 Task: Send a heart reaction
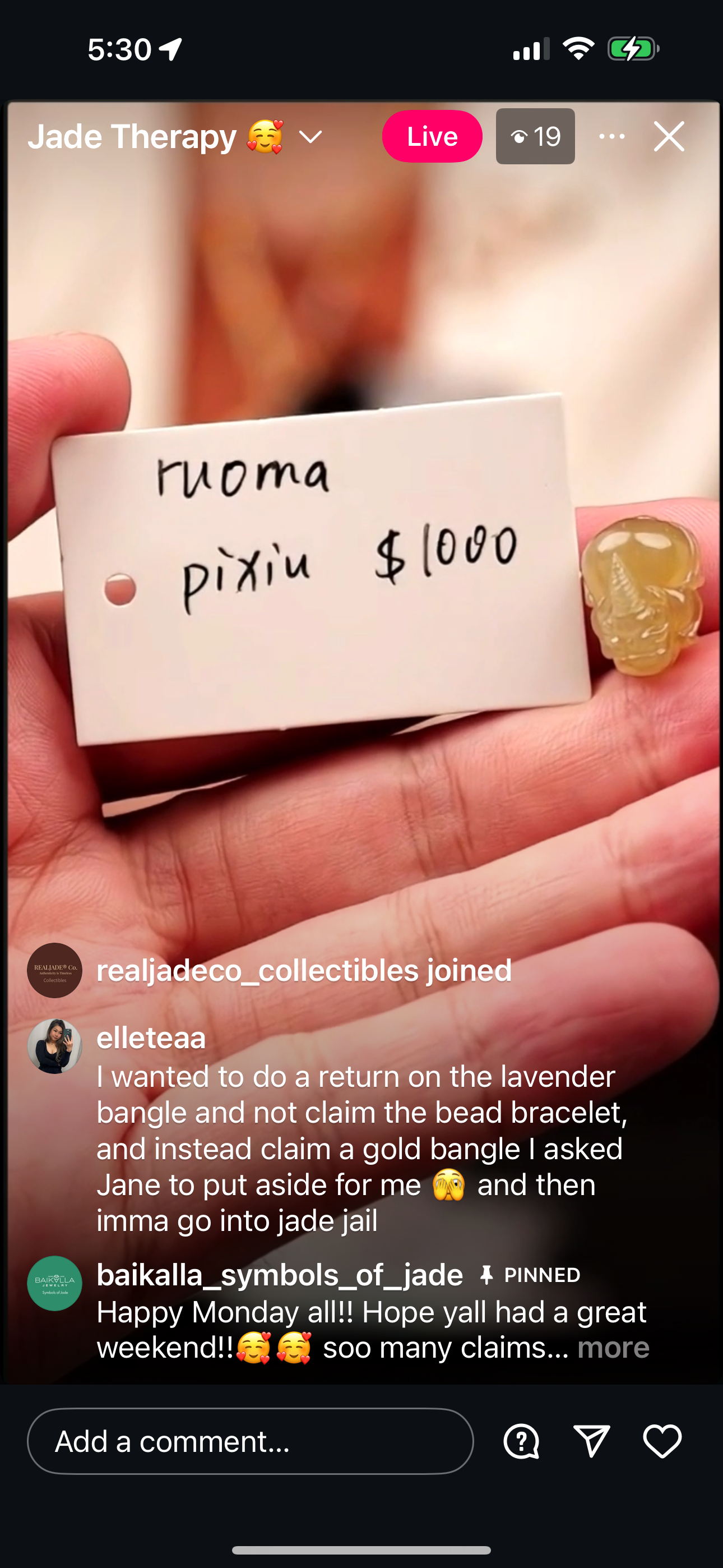662,1441
